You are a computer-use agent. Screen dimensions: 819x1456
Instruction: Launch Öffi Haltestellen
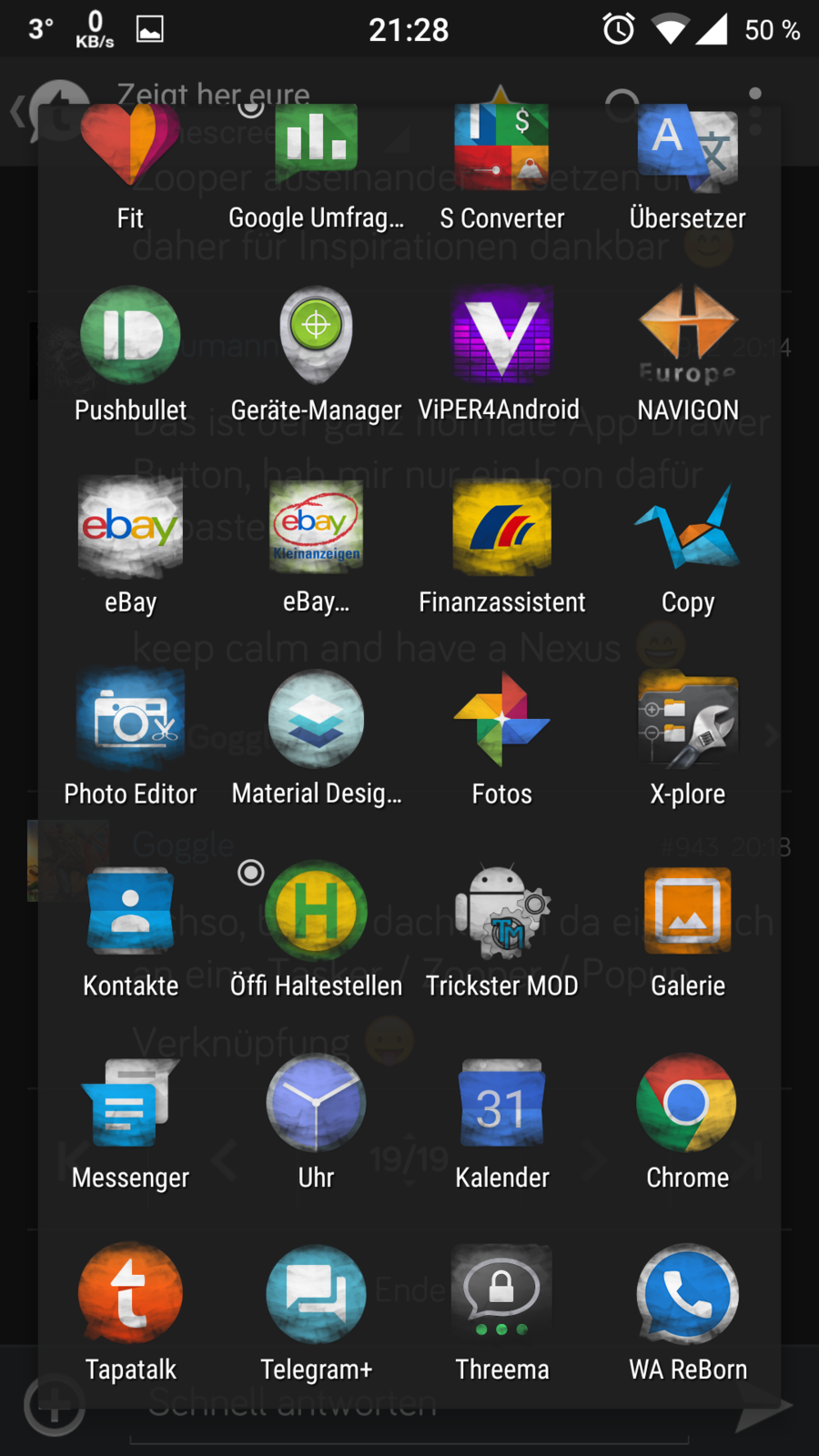coord(316,912)
